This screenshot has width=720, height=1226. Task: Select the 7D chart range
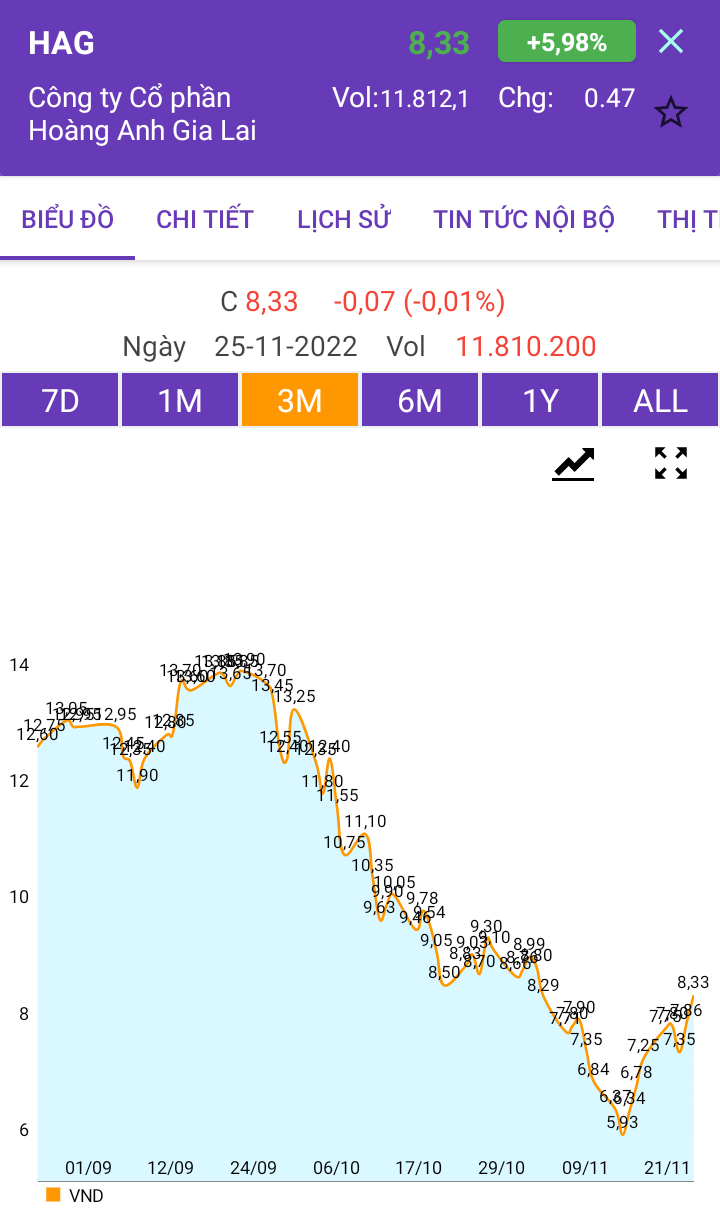pyautogui.click(x=60, y=400)
